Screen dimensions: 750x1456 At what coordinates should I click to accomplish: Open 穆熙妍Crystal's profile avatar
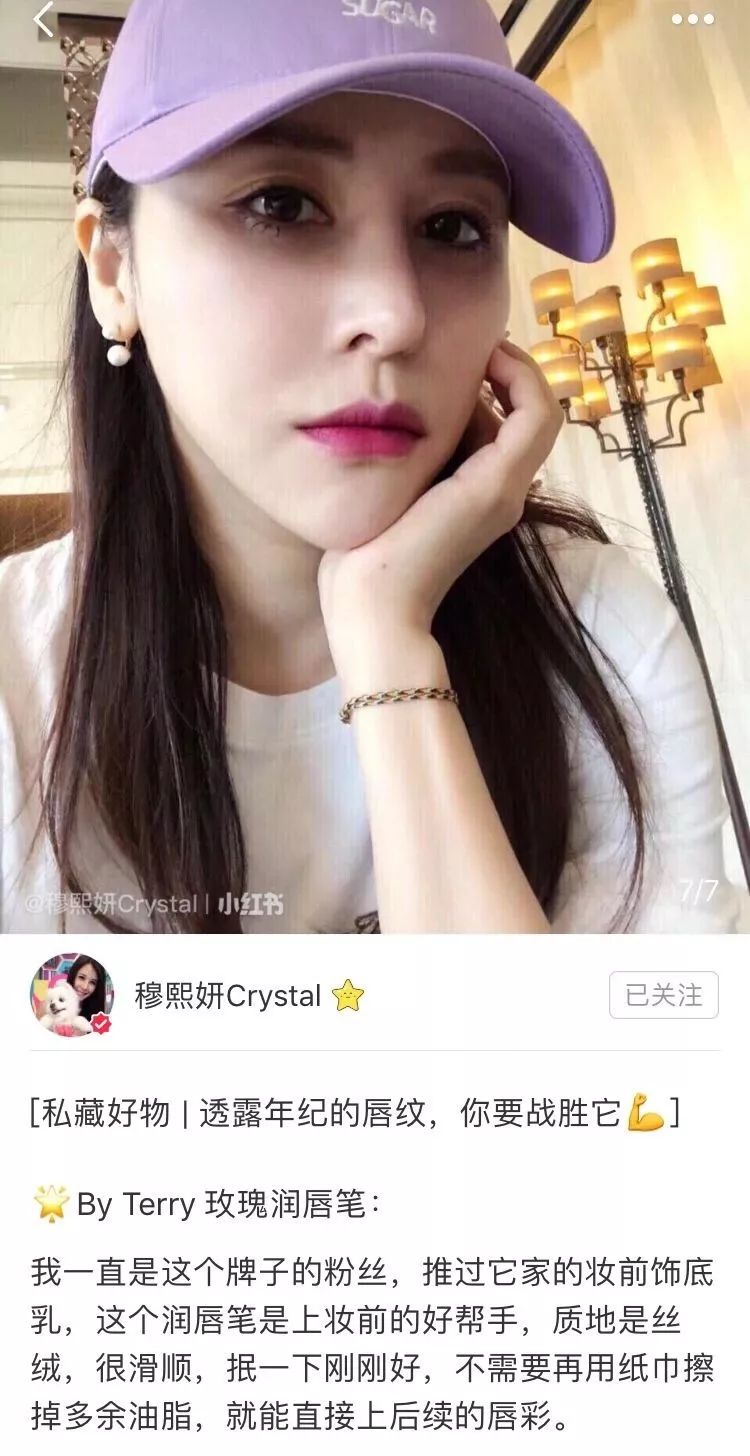click(72, 995)
